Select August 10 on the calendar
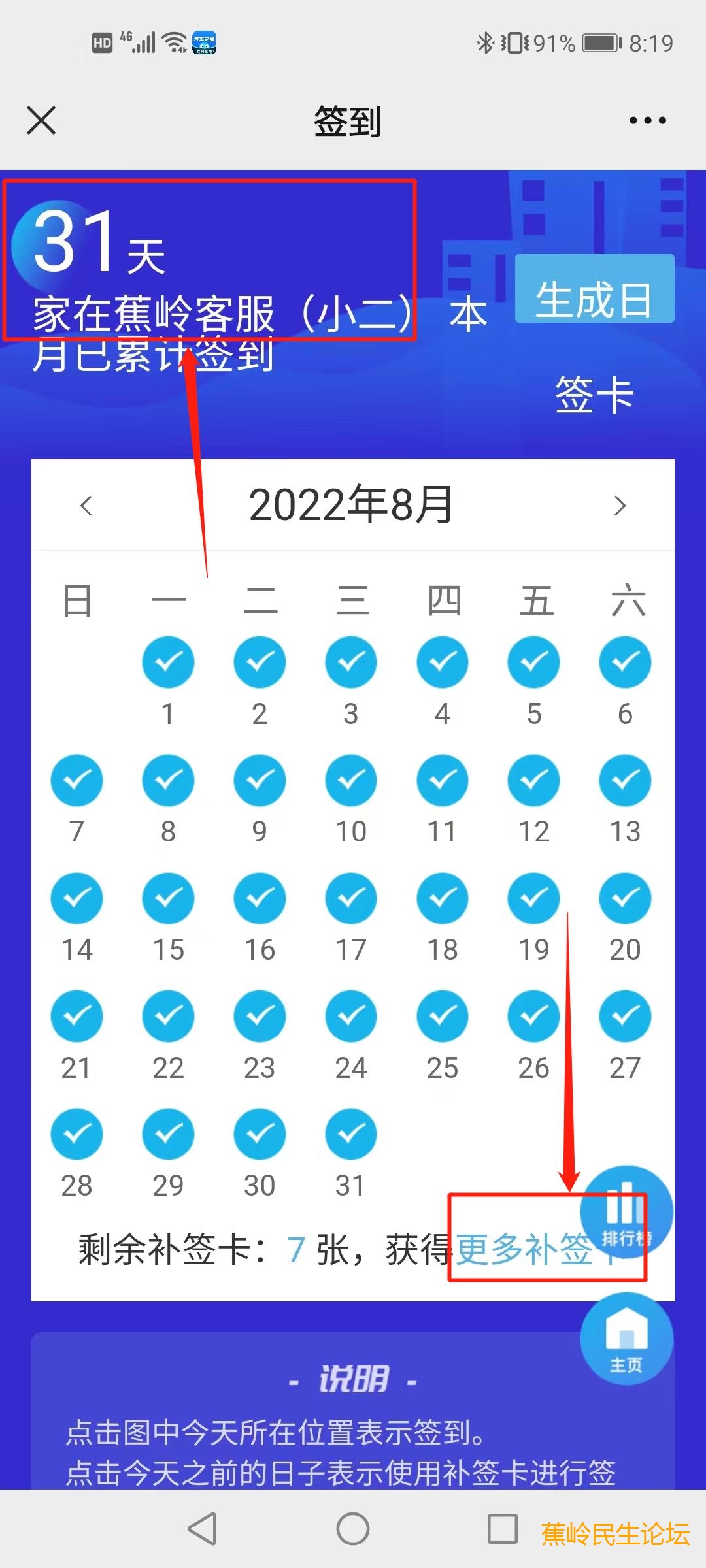 351,780
